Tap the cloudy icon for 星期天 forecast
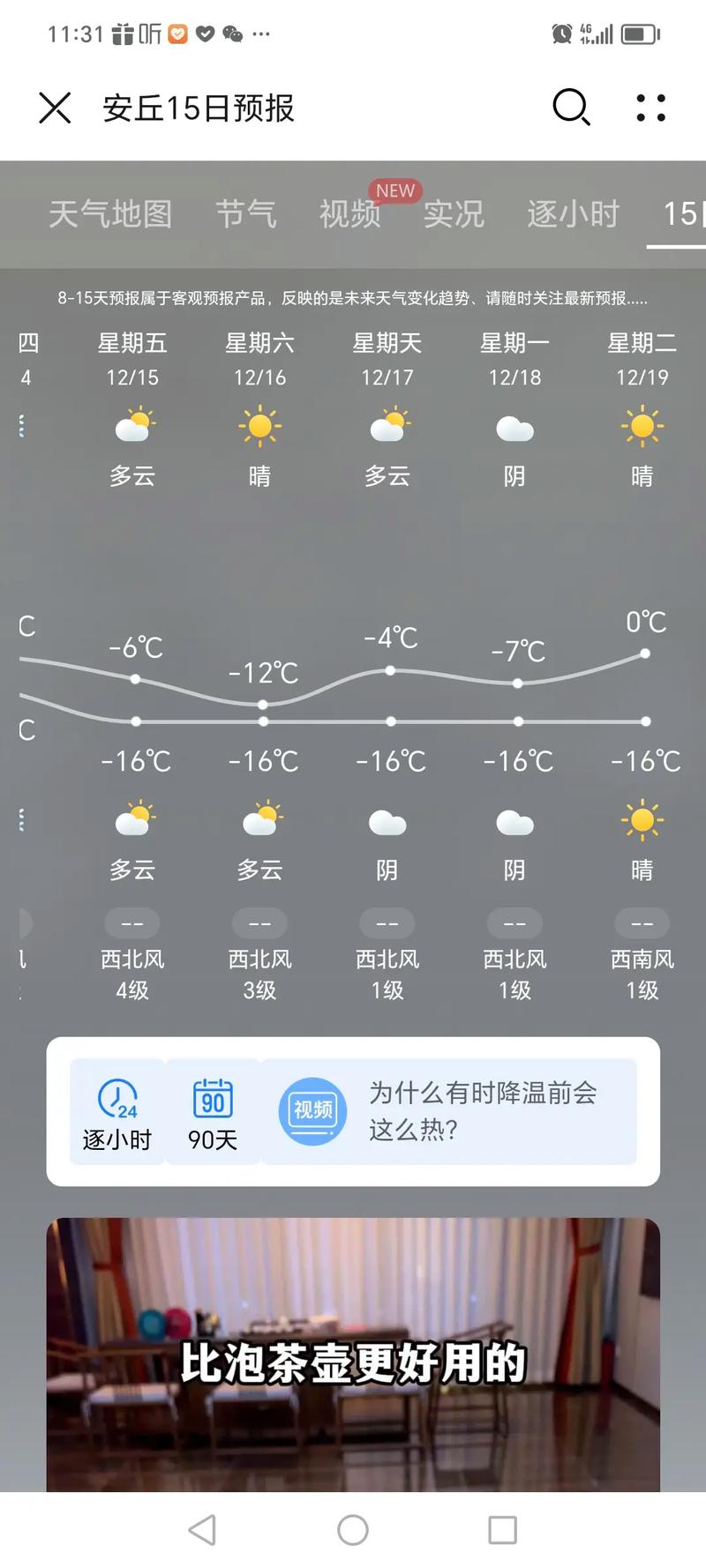The width and height of the screenshot is (706, 1568). (x=387, y=426)
